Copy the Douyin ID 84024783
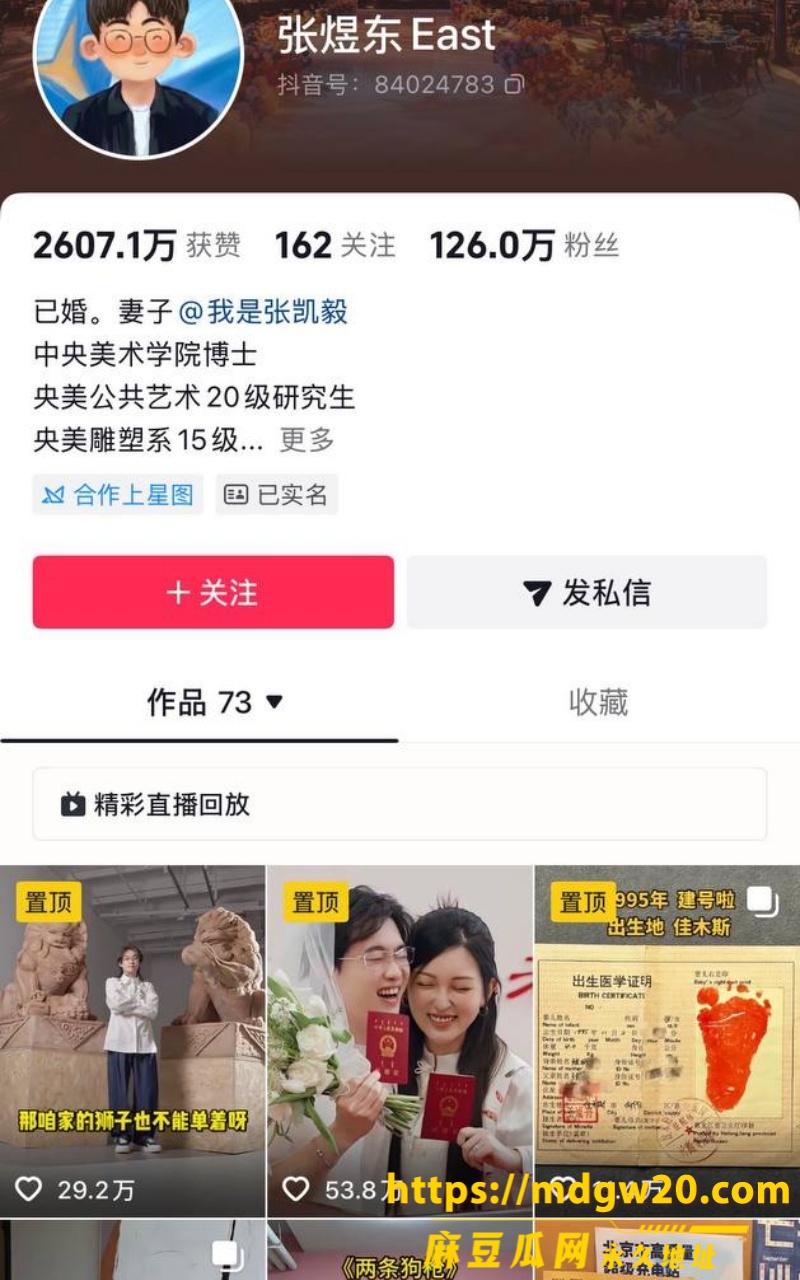 pyautogui.click(x=514, y=84)
